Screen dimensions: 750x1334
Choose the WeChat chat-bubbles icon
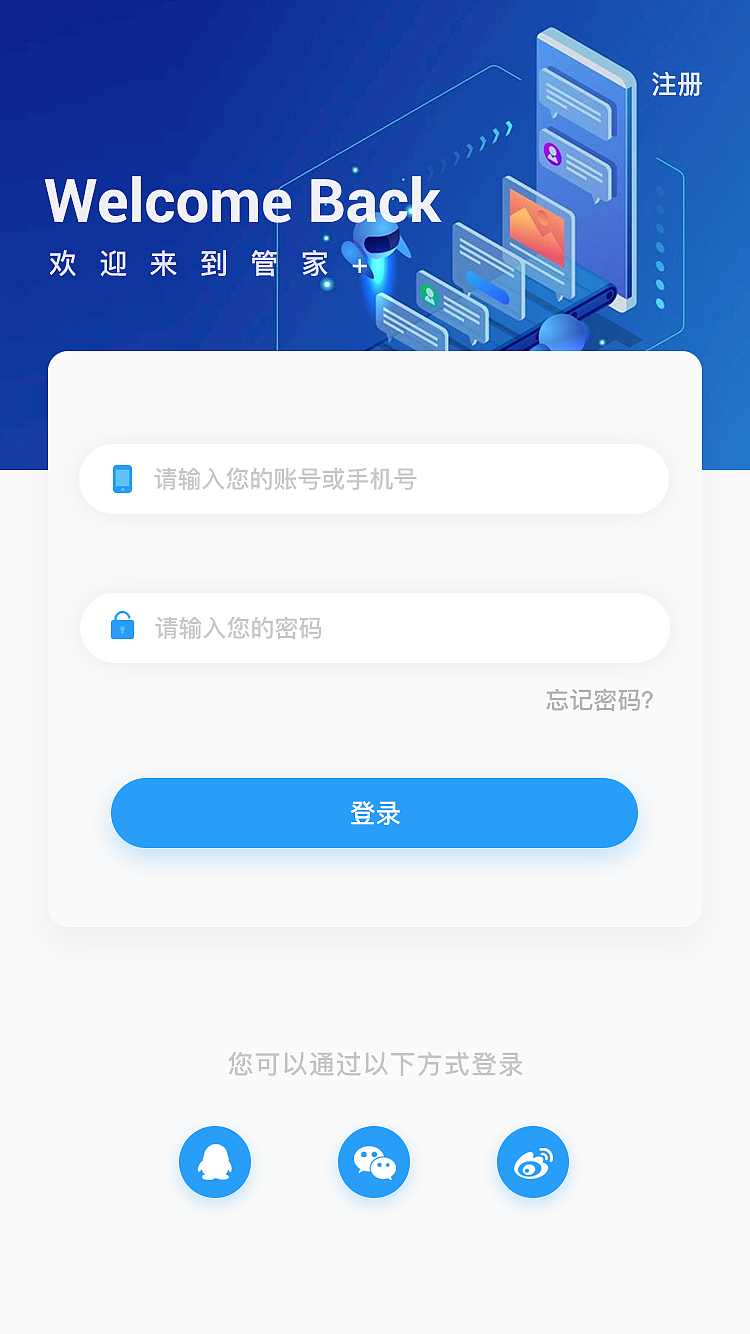click(x=374, y=1162)
